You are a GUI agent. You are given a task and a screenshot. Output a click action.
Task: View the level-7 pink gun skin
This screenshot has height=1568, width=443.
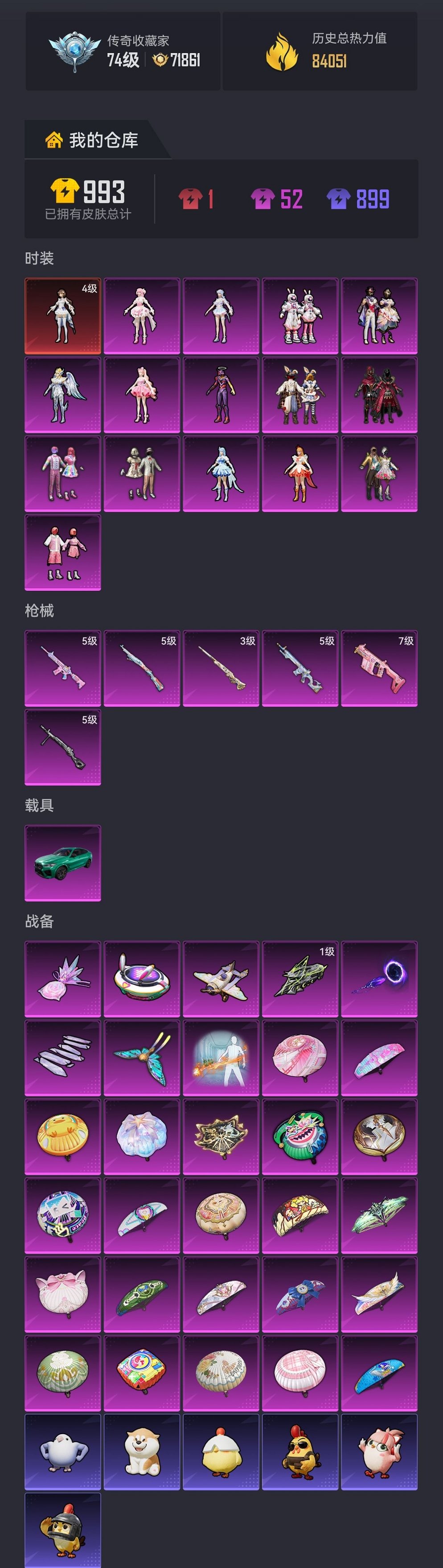point(379,668)
